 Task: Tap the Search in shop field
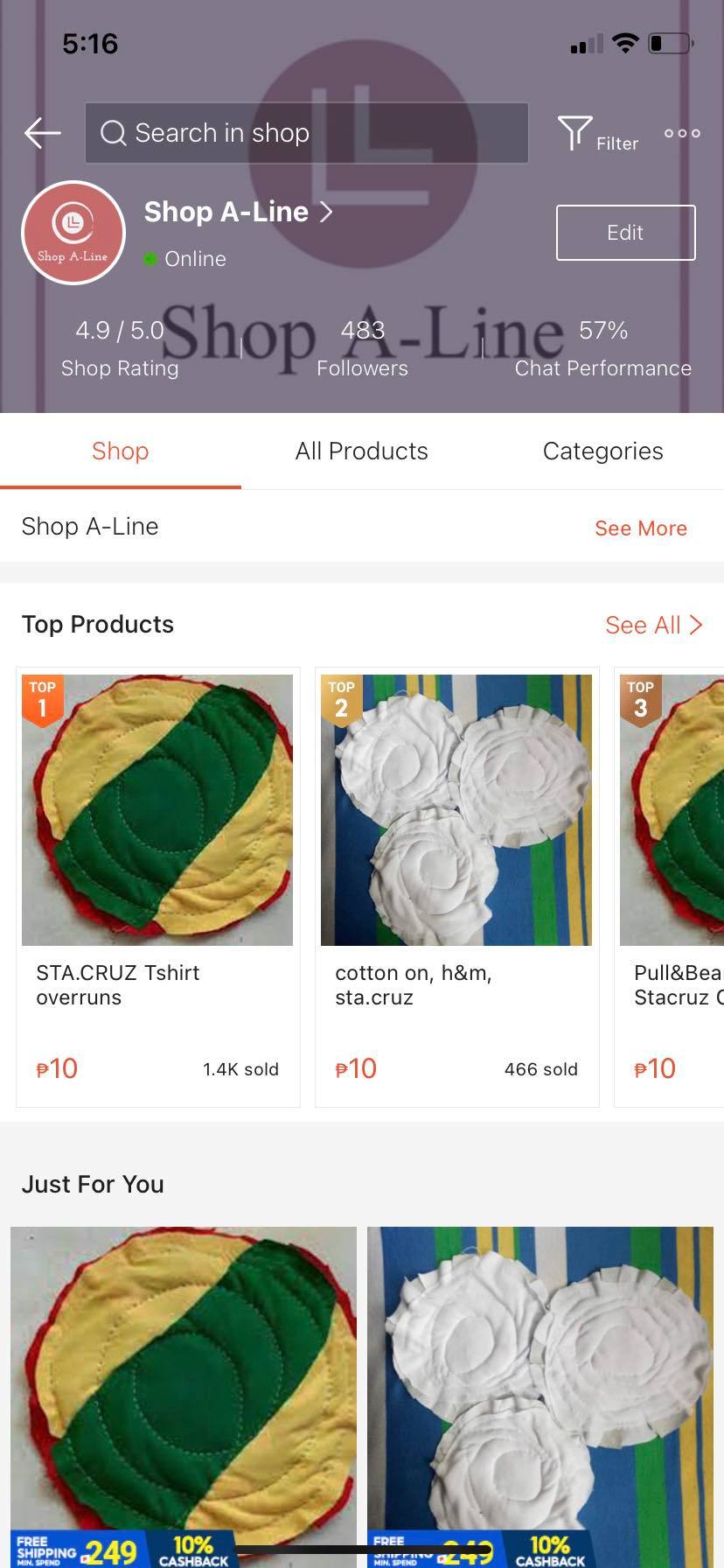click(x=306, y=133)
